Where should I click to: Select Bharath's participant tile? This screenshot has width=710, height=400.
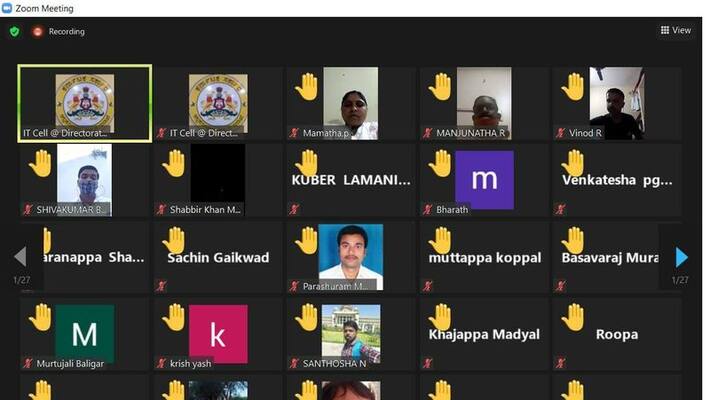(484, 180)
